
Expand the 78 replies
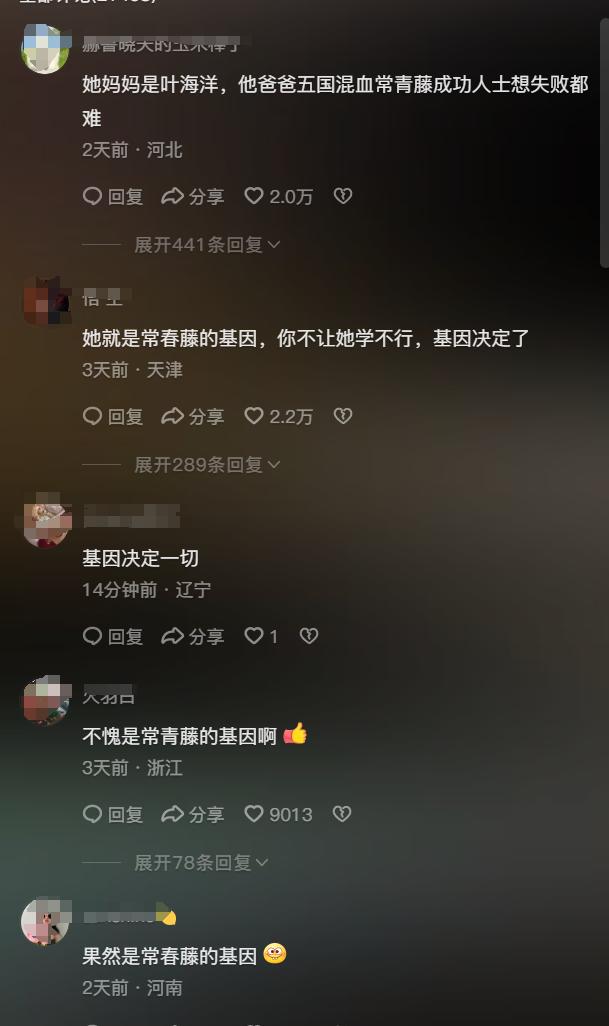pos(201,863)
